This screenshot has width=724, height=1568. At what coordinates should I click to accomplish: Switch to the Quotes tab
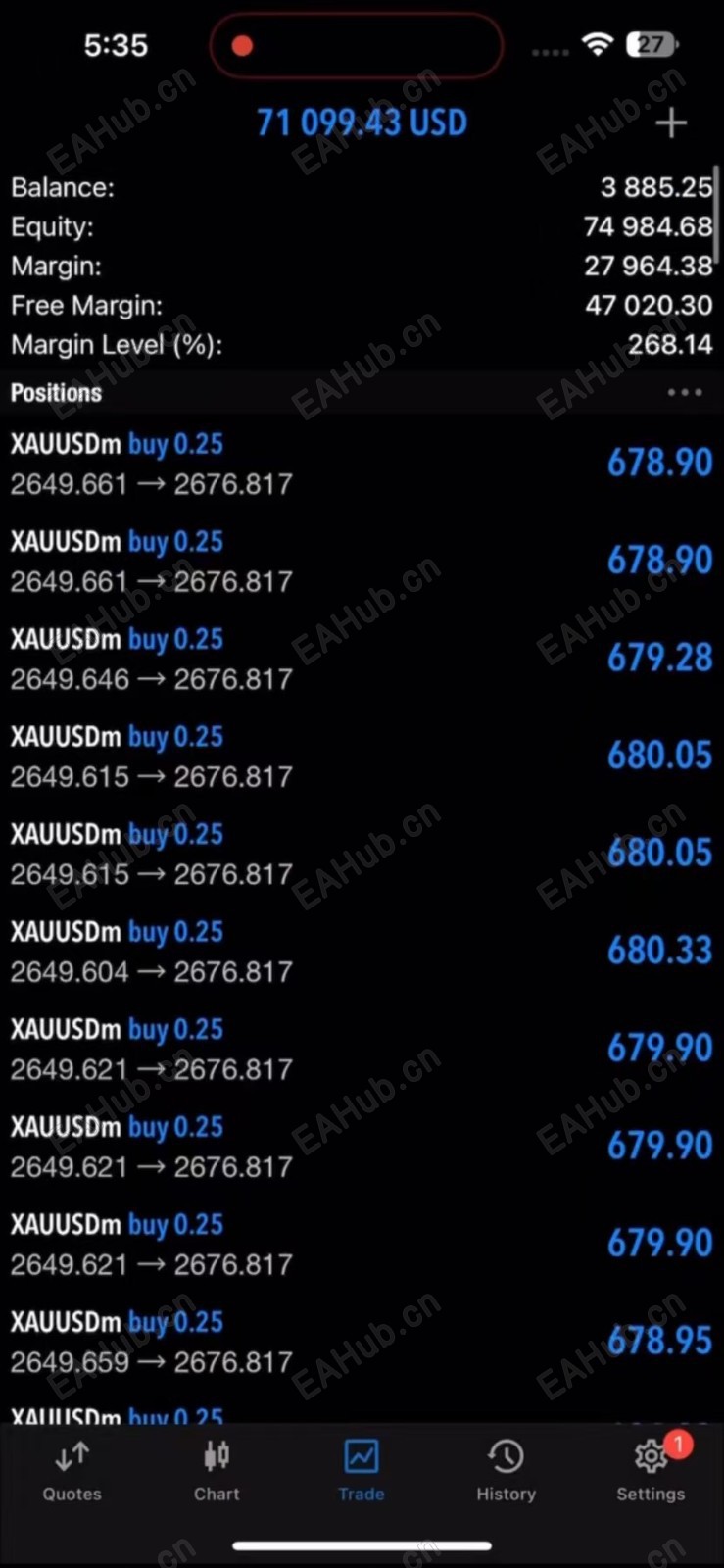pyautogui.click(x=72, y=1470)
